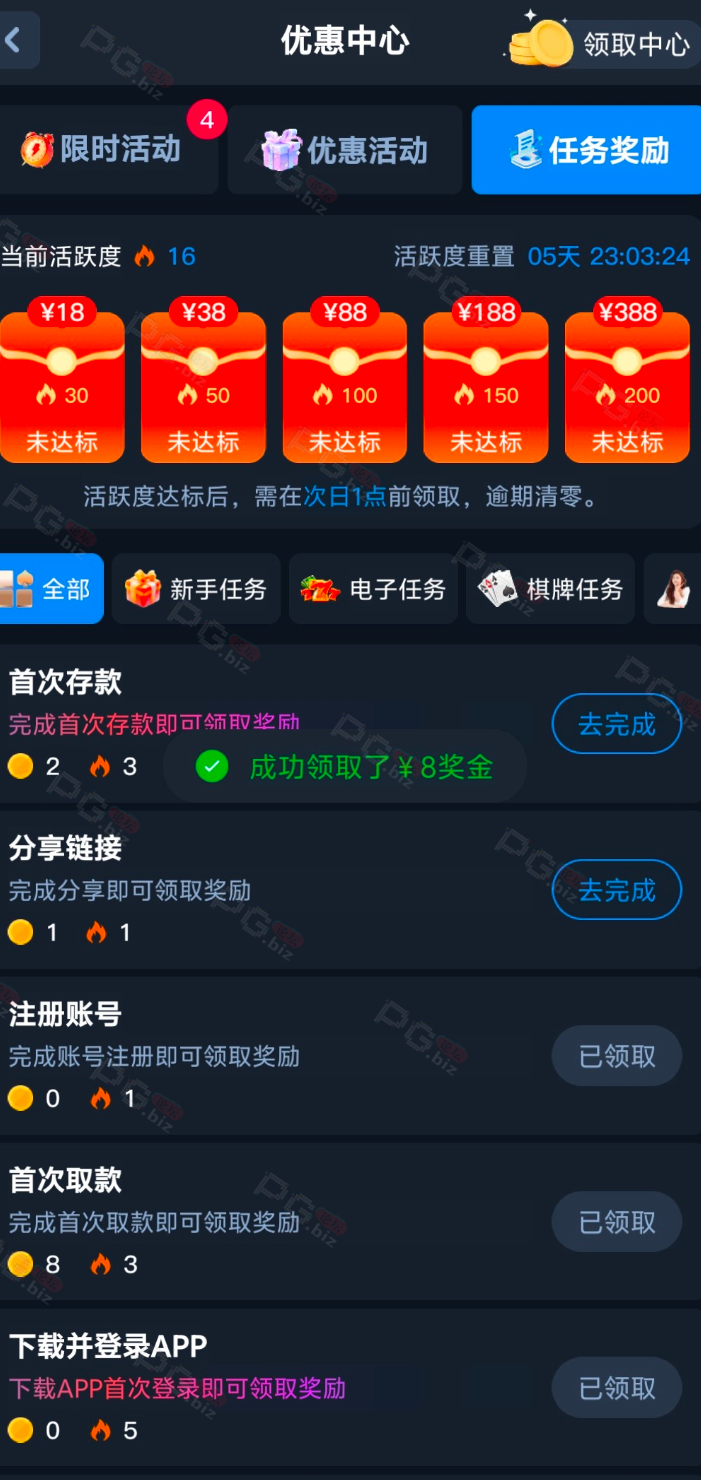Switch to the 优惠活动 tab
Screen dimensions: 701x1480
[x=345, y=150]
